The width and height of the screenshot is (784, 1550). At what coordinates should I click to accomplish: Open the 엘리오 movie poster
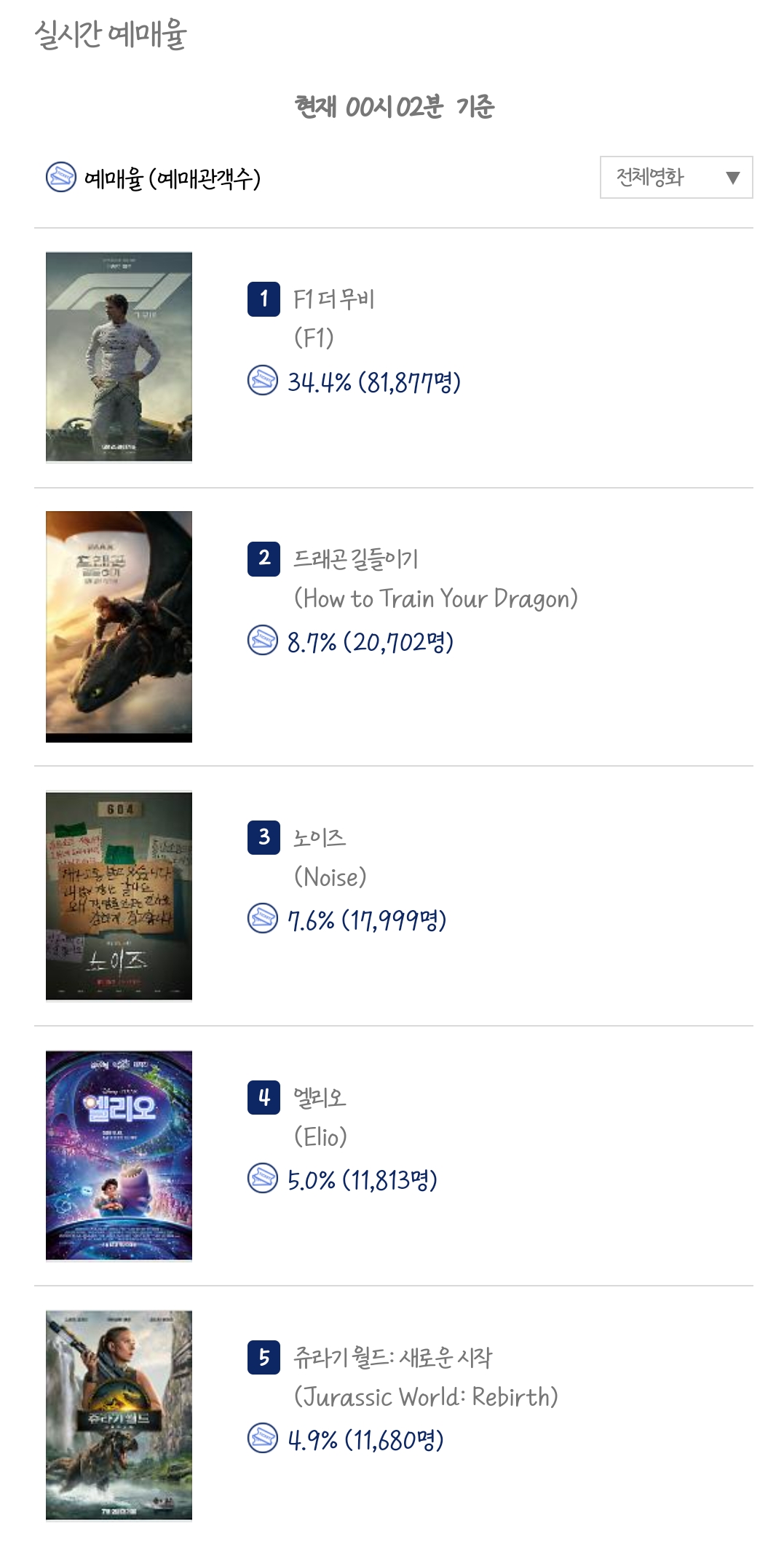pos(119,1155)
